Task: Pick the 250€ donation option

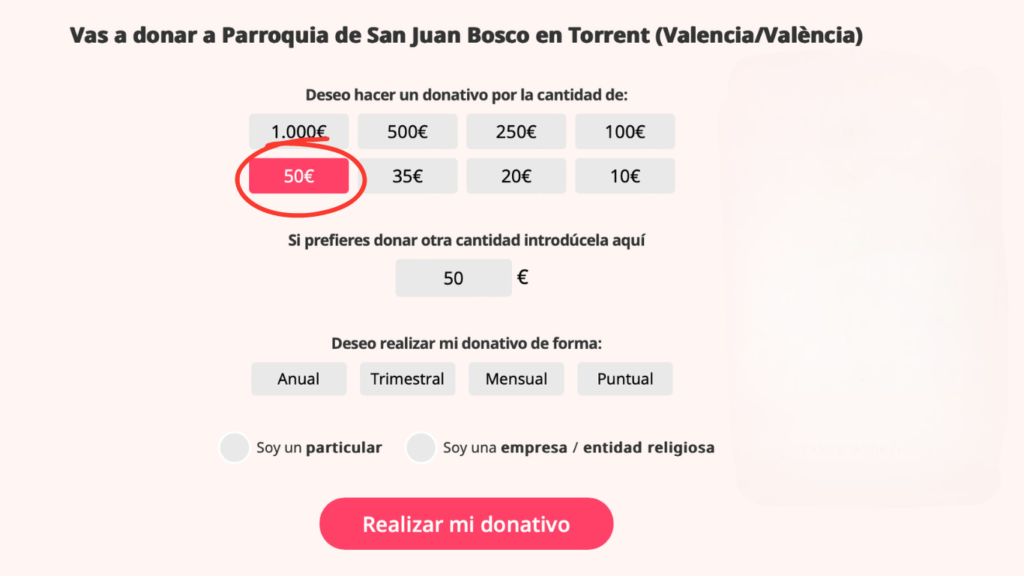Action: click(516, 131)
